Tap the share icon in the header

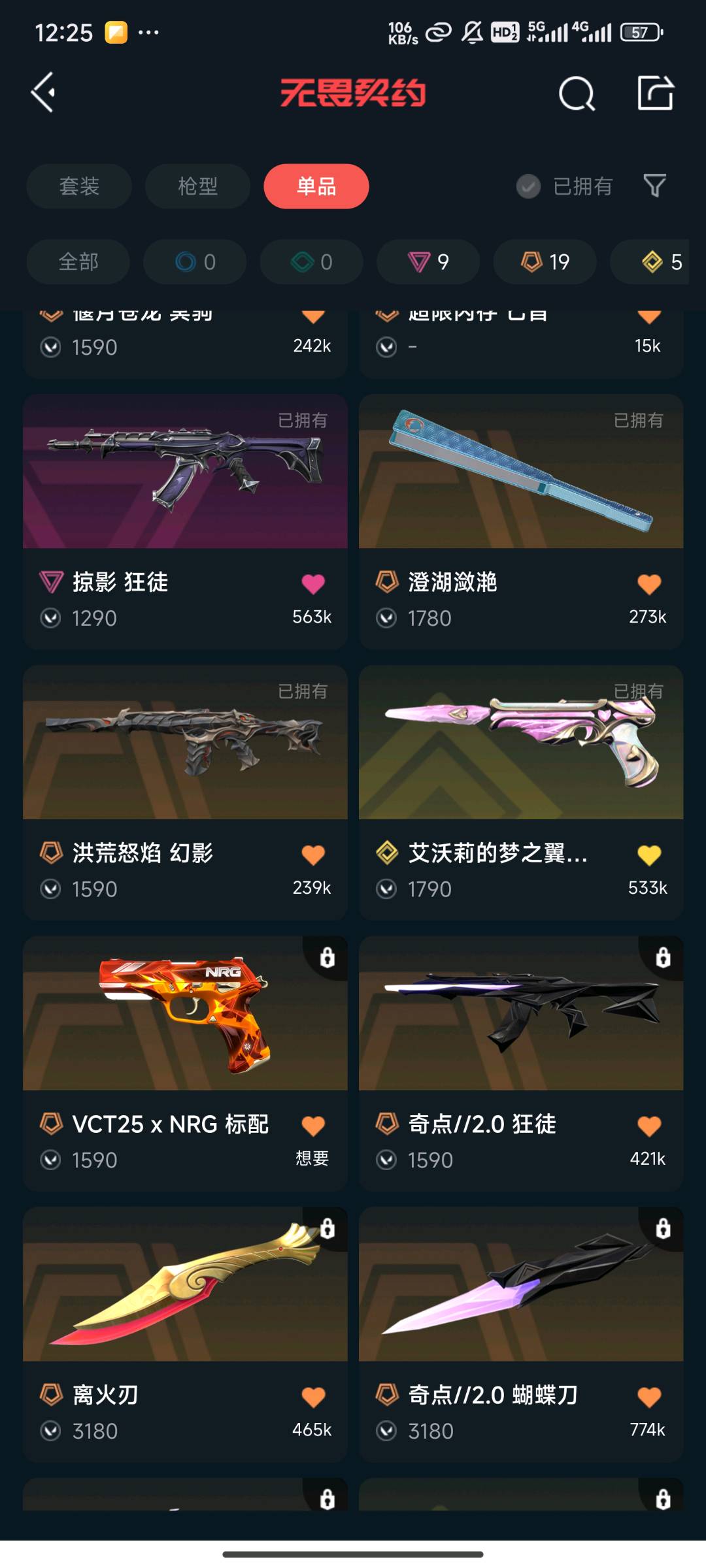[655, 93]
